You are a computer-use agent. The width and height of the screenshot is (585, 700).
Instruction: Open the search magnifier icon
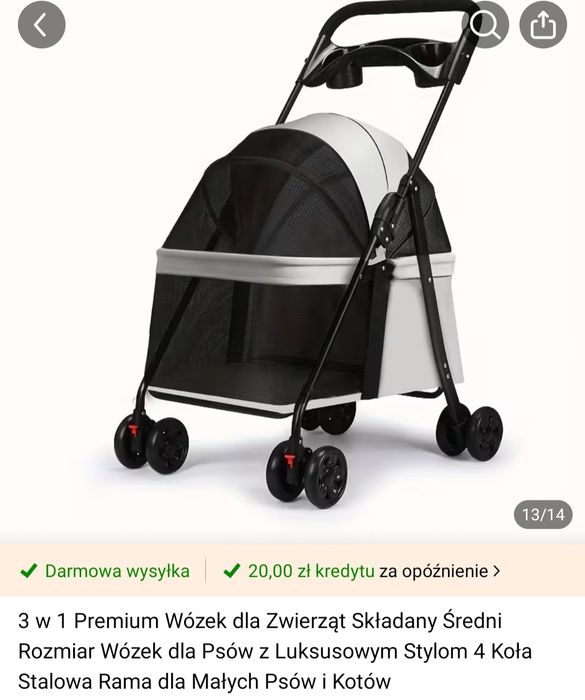pos(485,24)
